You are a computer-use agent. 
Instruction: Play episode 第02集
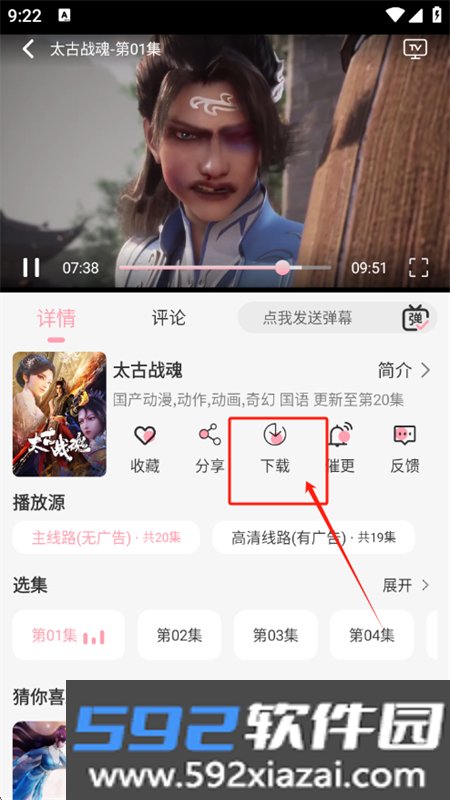point(179,635)
